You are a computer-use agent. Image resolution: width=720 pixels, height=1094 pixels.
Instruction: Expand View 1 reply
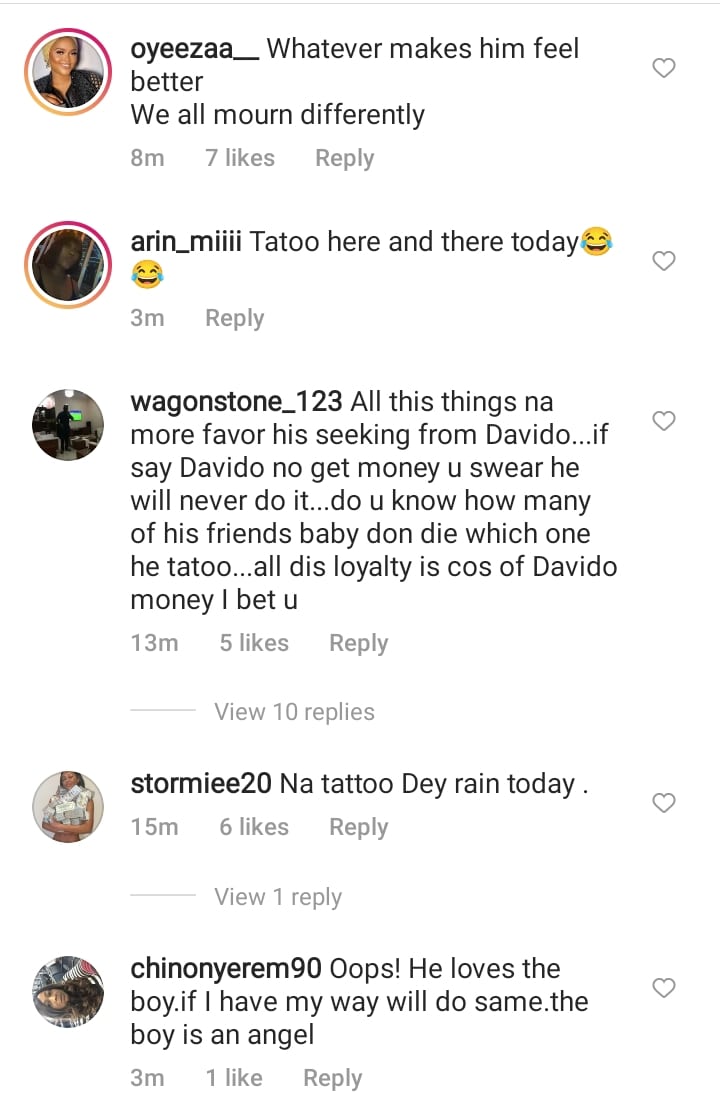coord(277,897)
